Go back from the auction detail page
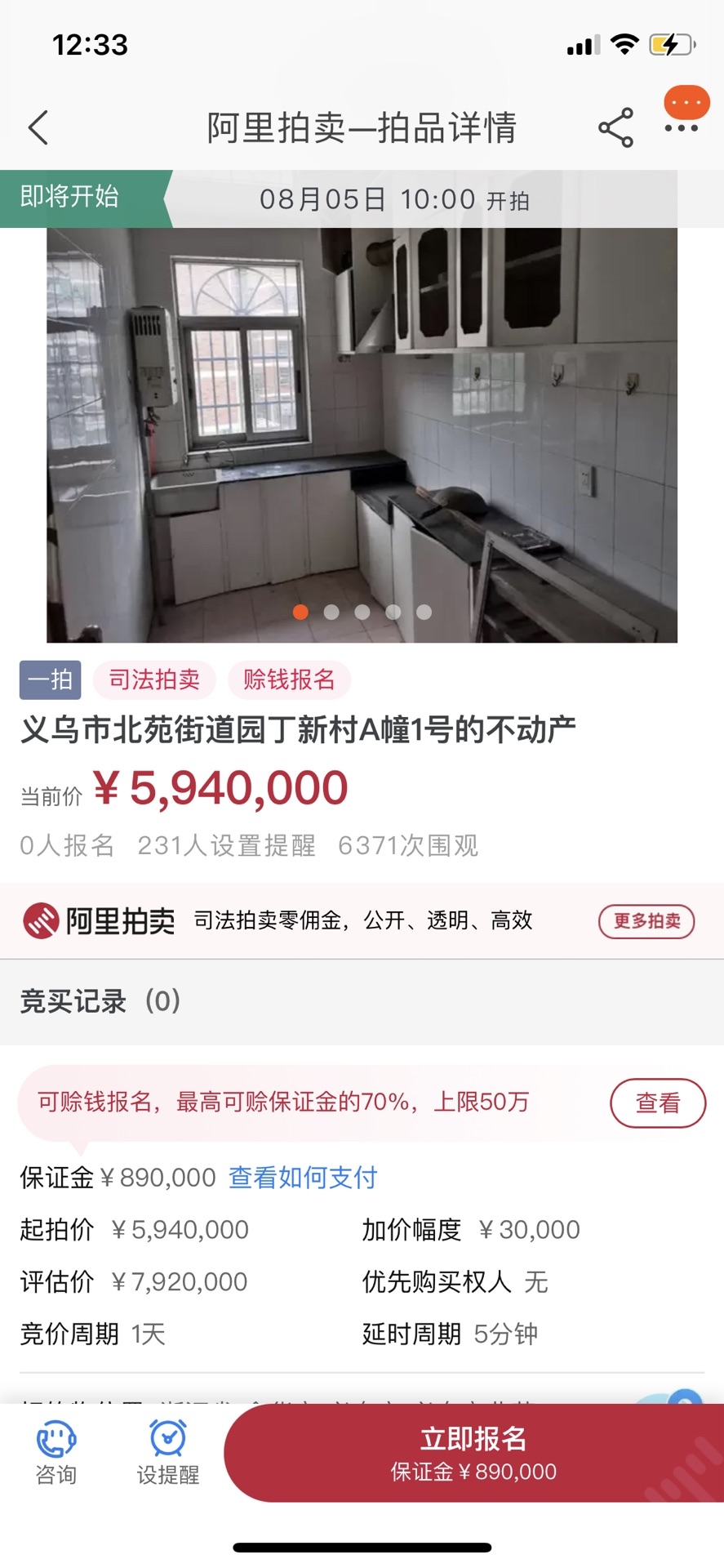This screenshot has width=724, height=1568. (38, 127)
